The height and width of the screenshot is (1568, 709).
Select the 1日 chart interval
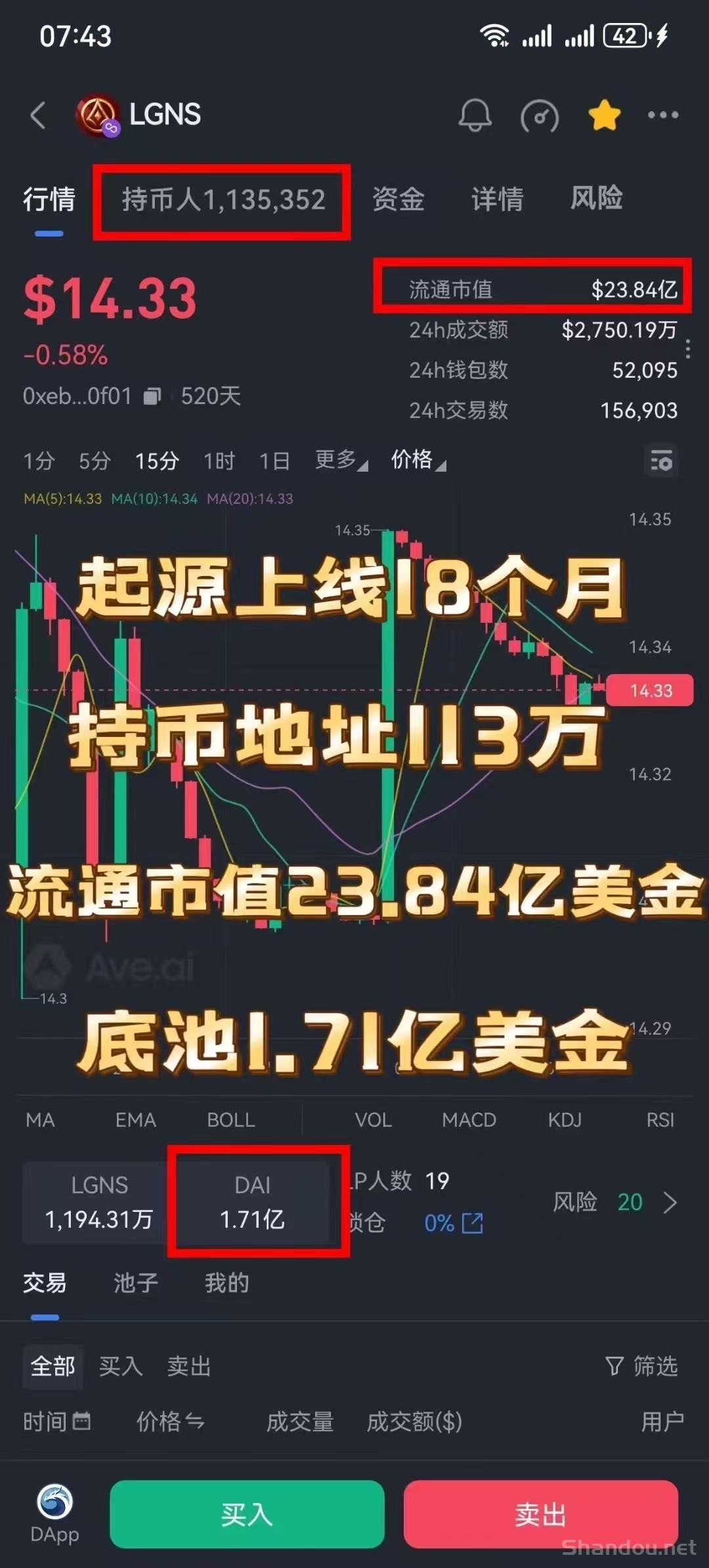click(x=274, y=461)
